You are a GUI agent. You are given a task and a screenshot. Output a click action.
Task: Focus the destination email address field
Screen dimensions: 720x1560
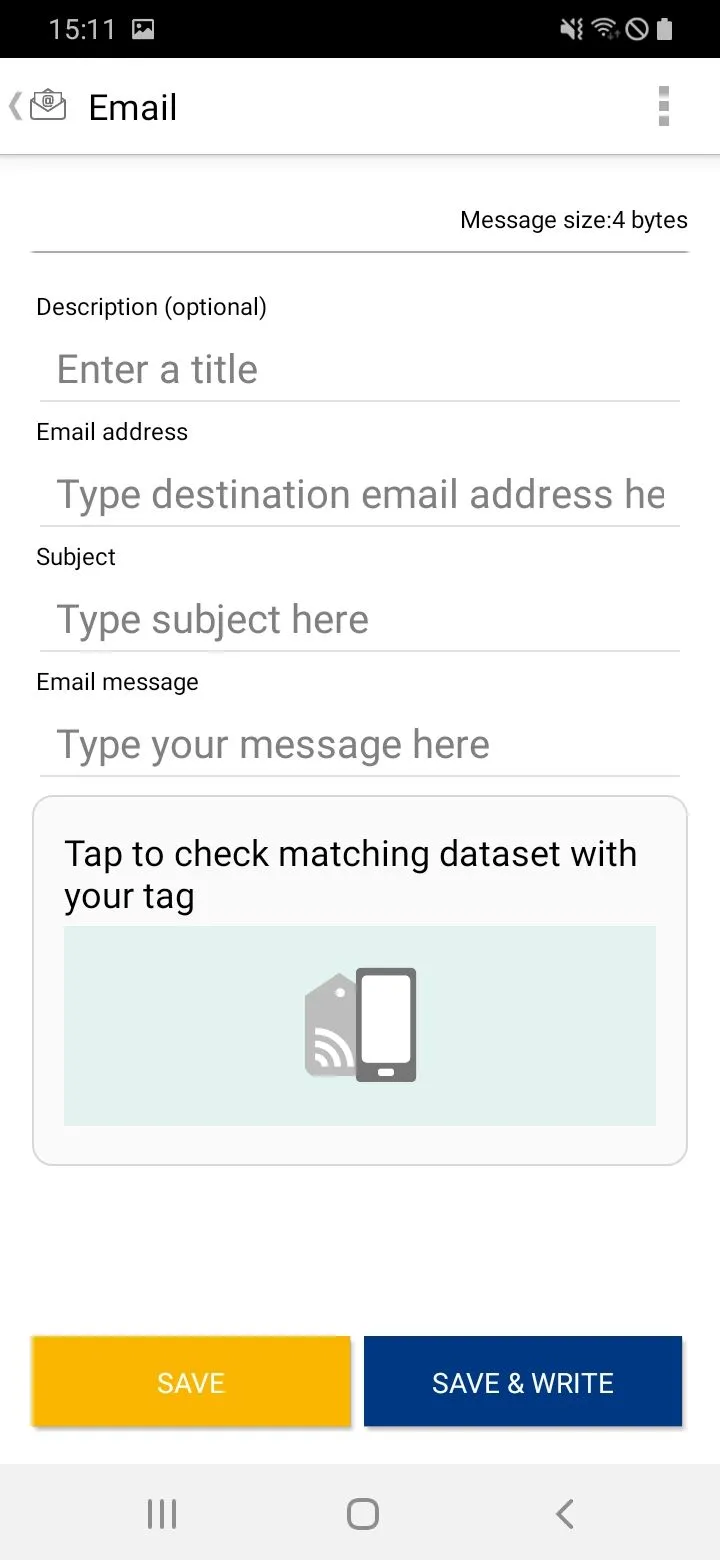pyautogui.click(x=360, y=495)
